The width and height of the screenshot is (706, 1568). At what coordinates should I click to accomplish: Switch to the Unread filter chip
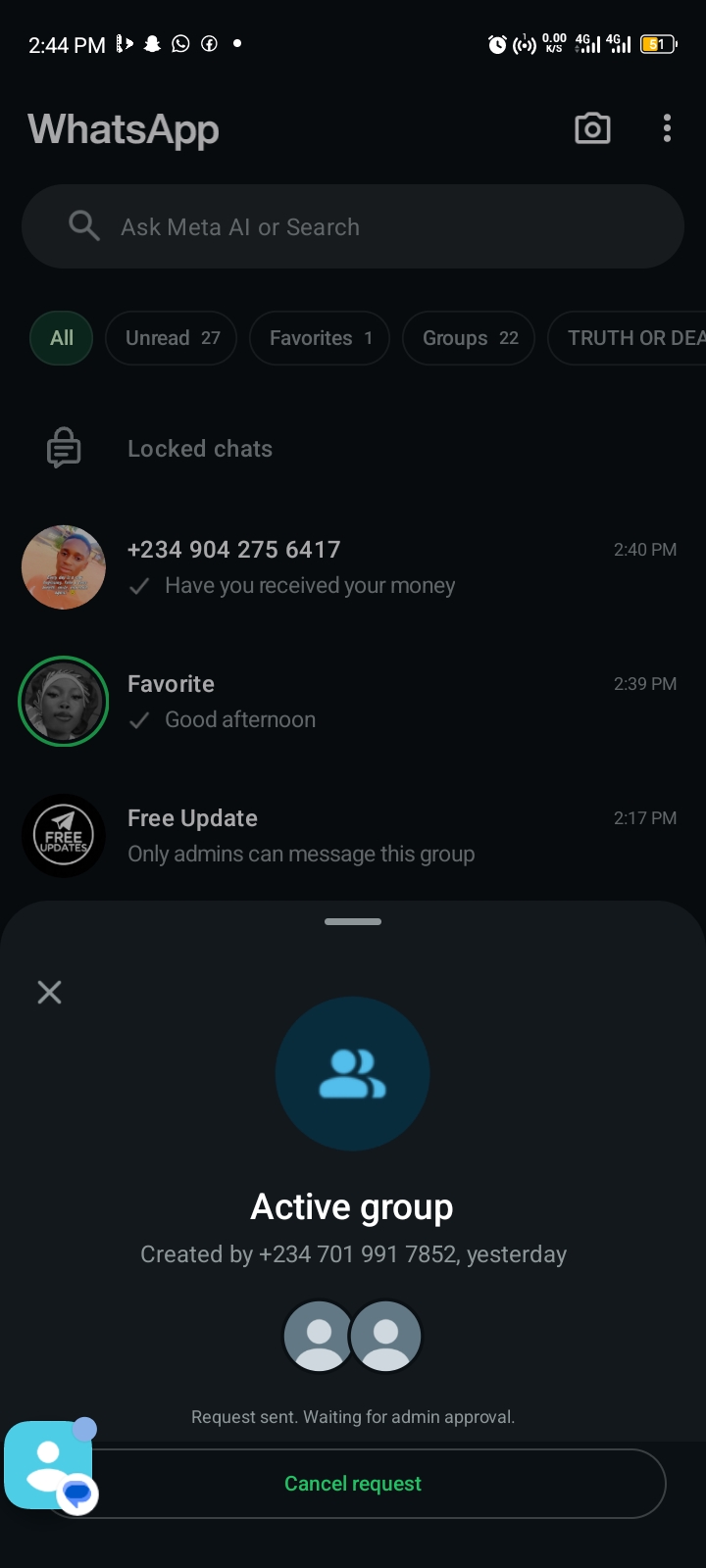pos(172,338)
